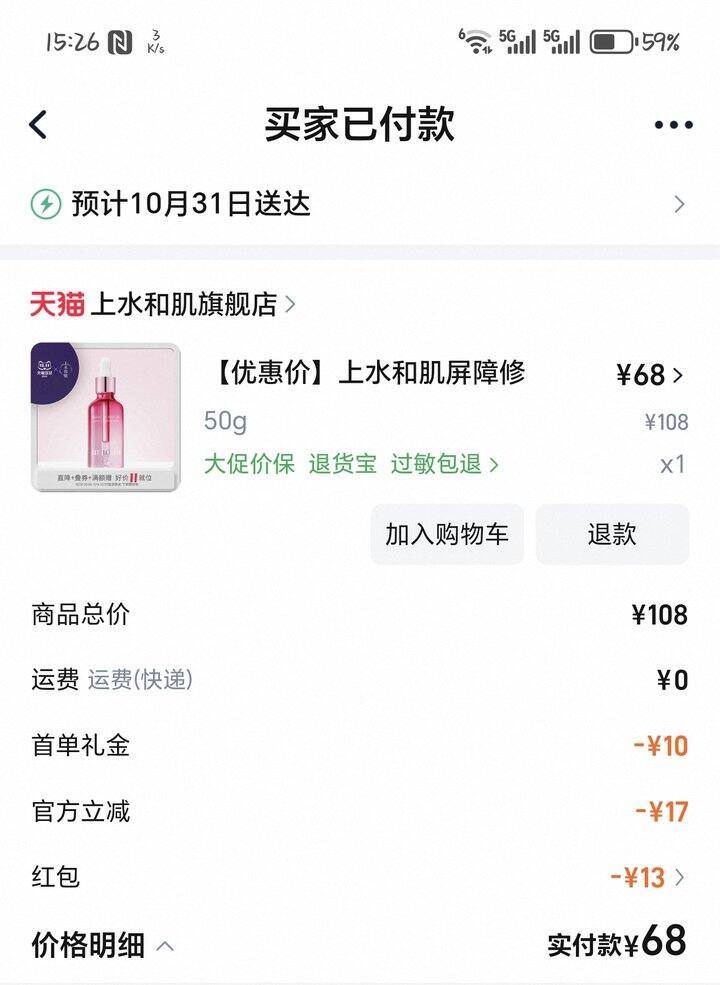The width and height of the screenshot is (720, 985).
Task: Click the 加入购物车 add-to-cart button
Action: click(446, 535)
